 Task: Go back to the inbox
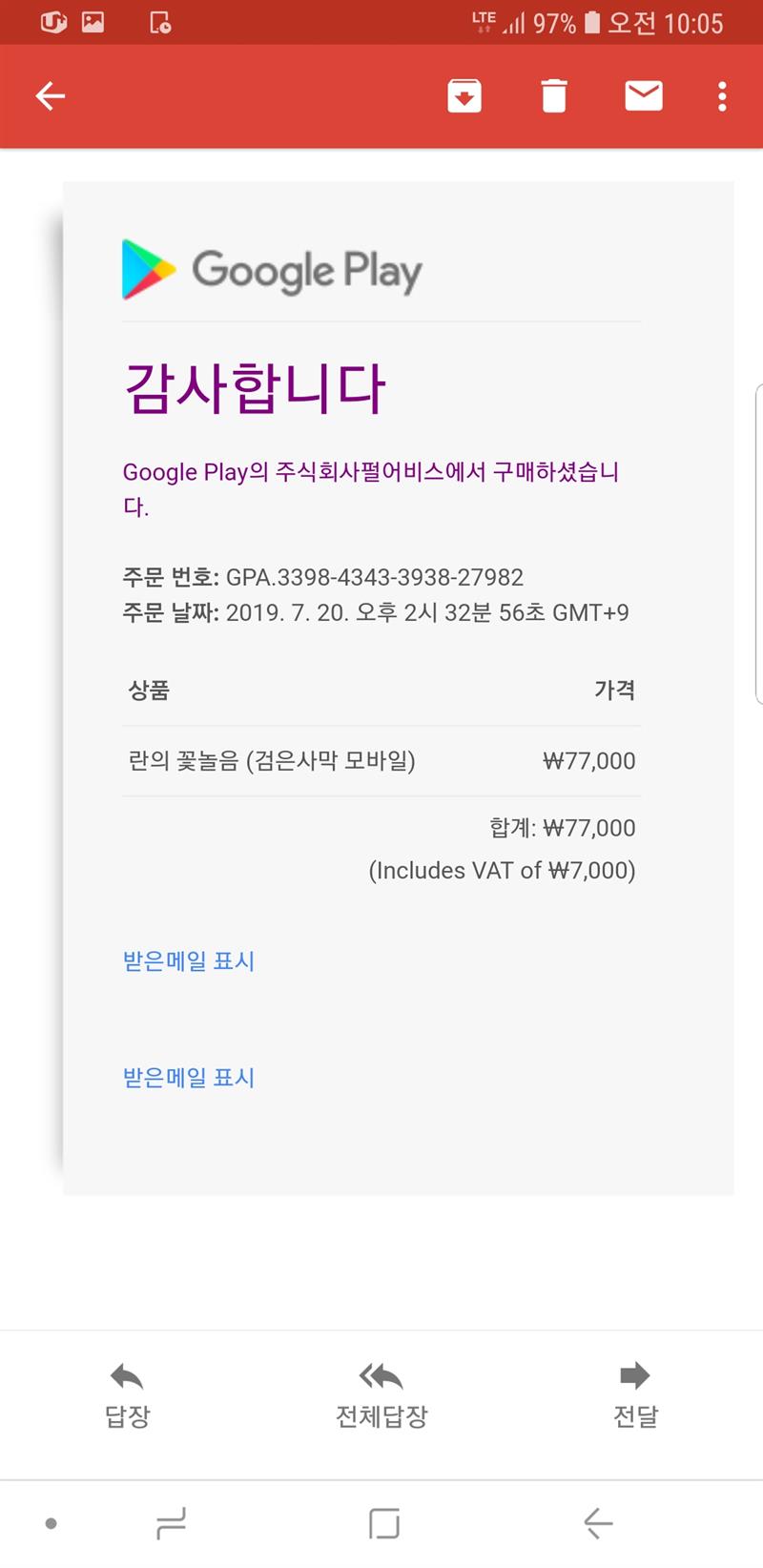pyautogui.click(x=51, y=95)
